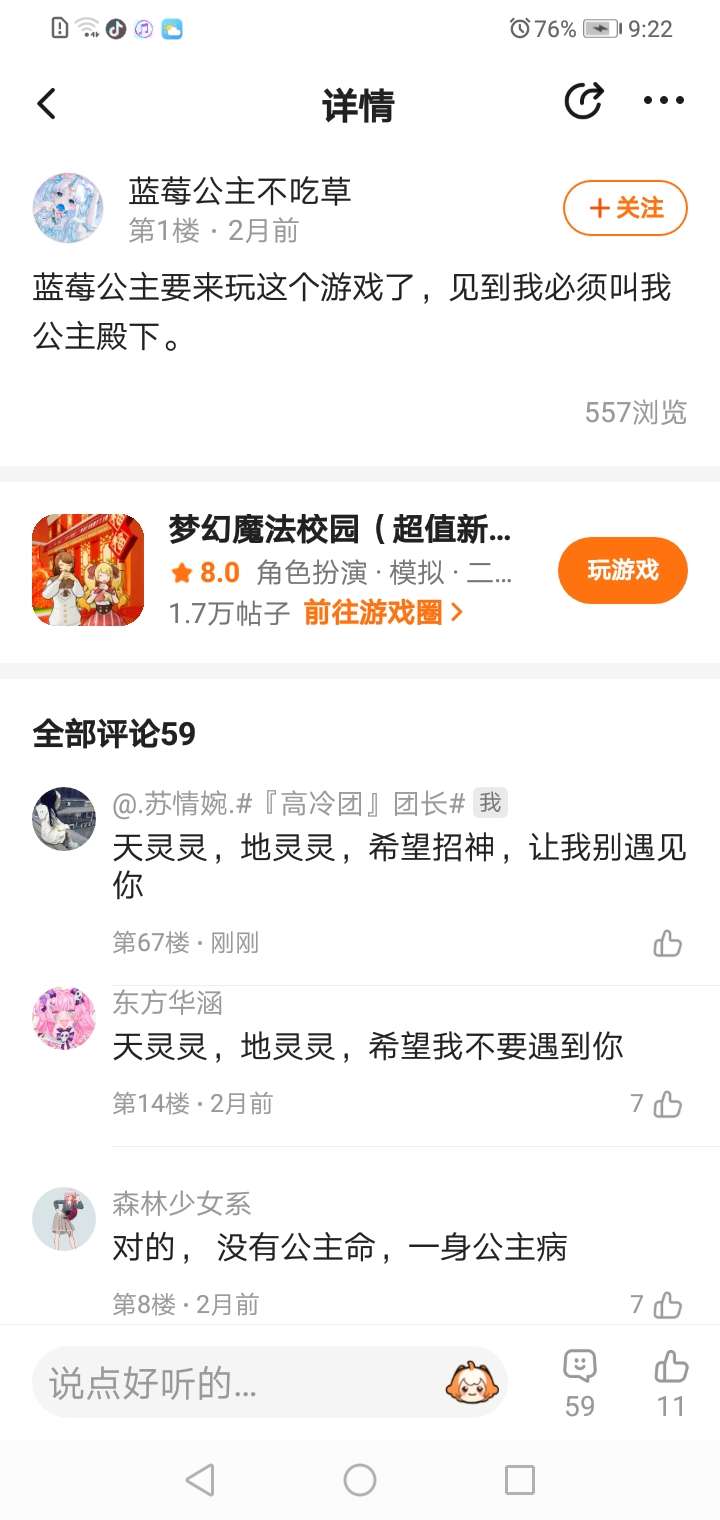The height and width of the screenshot is (1520, 720).
Task: Open the 梦幻魔法校园 game icon
Action: [88, 571]
